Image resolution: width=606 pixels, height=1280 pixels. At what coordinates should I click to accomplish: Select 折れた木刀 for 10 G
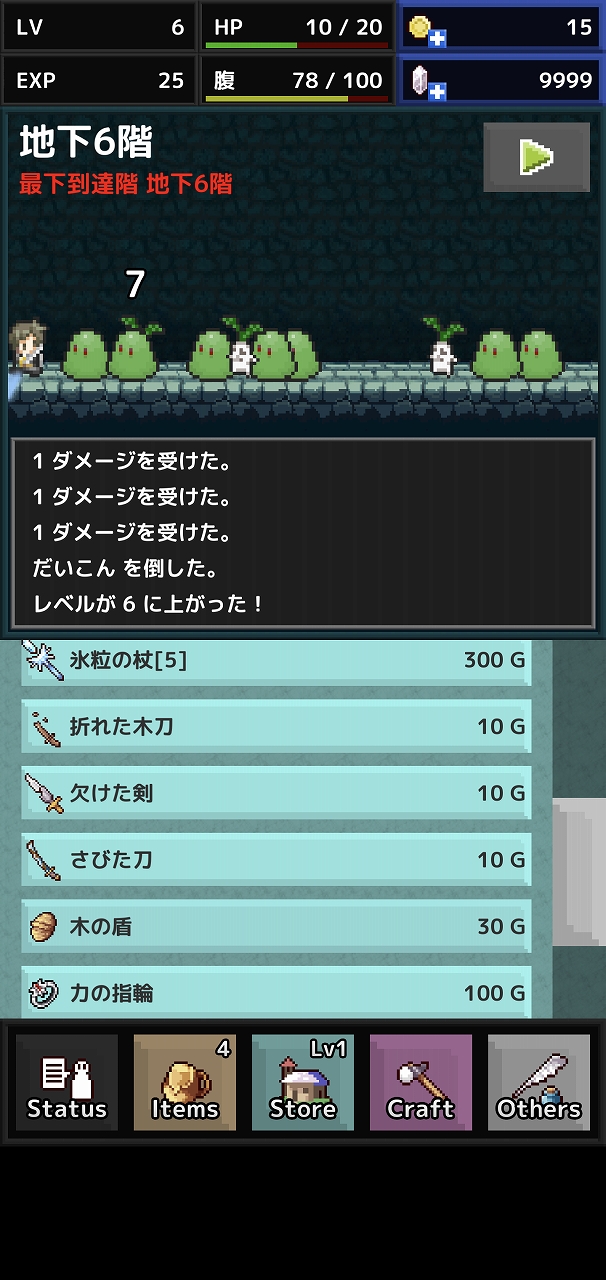coord(276,727)
